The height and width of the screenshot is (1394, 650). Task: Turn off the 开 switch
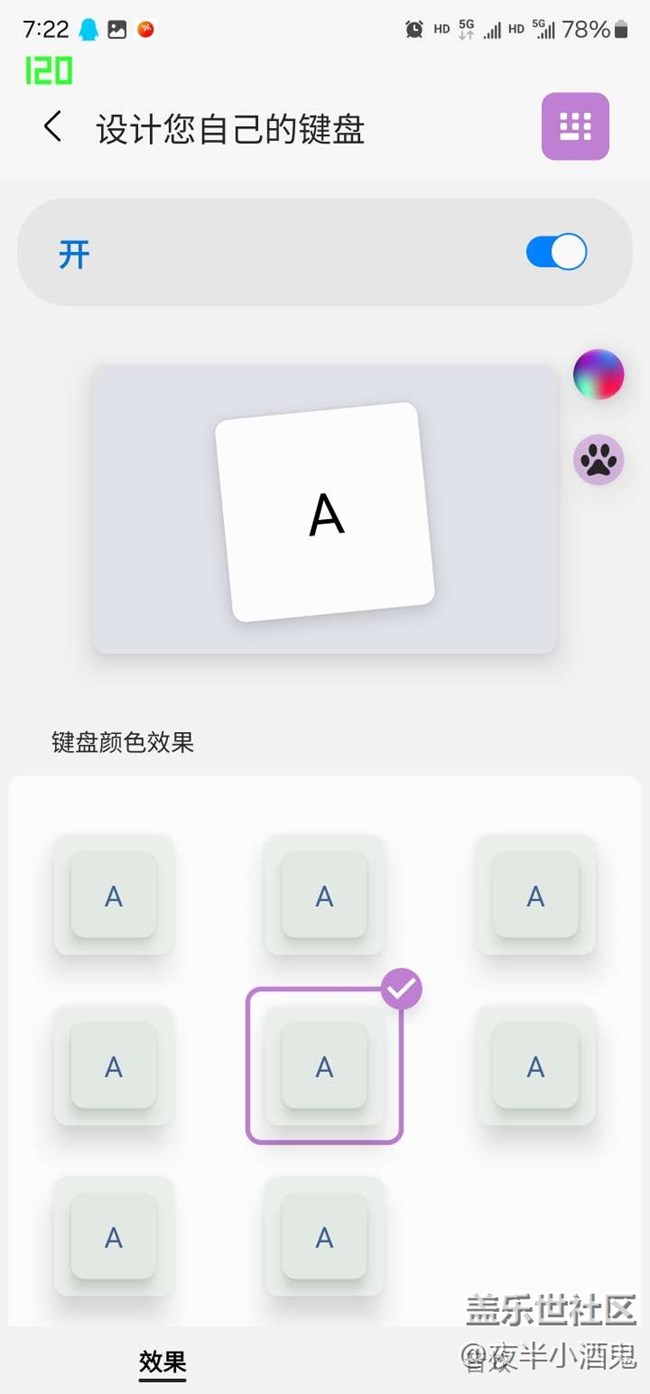tap(556, 253)
